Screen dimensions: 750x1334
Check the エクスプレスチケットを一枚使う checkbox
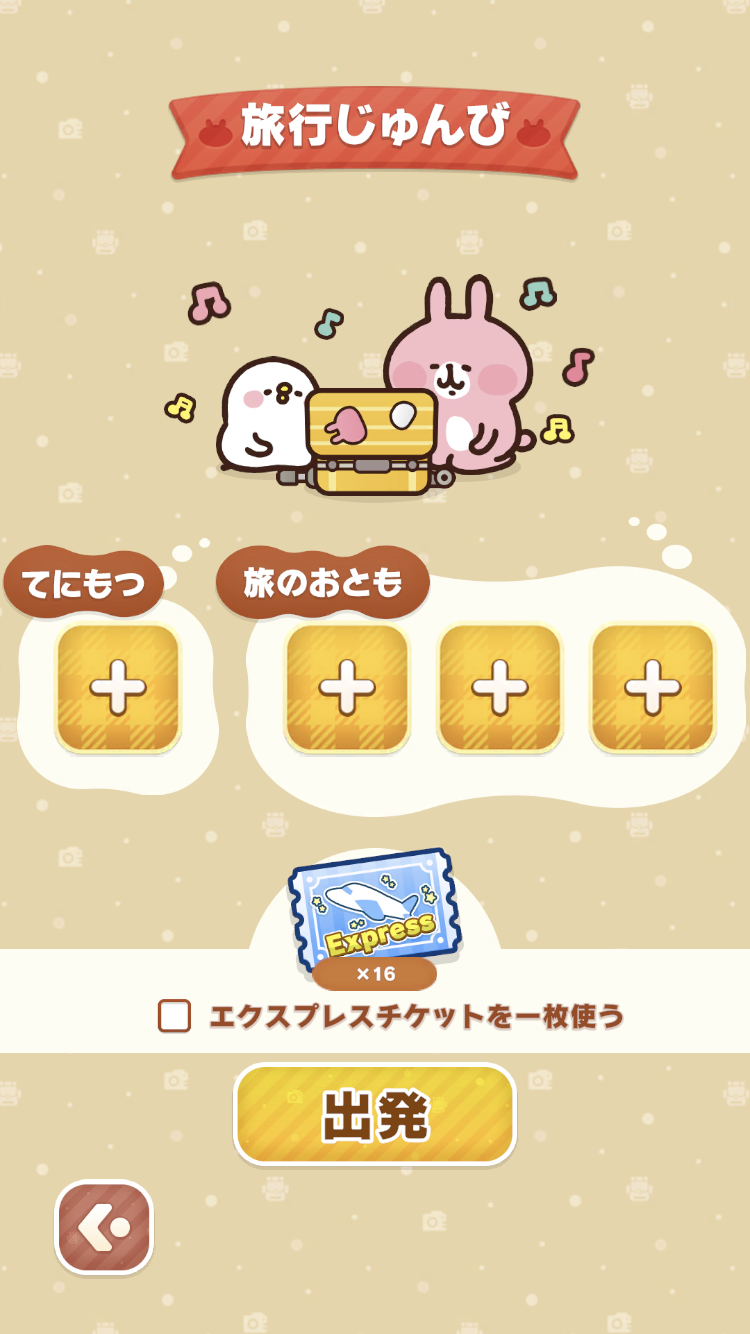(x=174, y=1016)
